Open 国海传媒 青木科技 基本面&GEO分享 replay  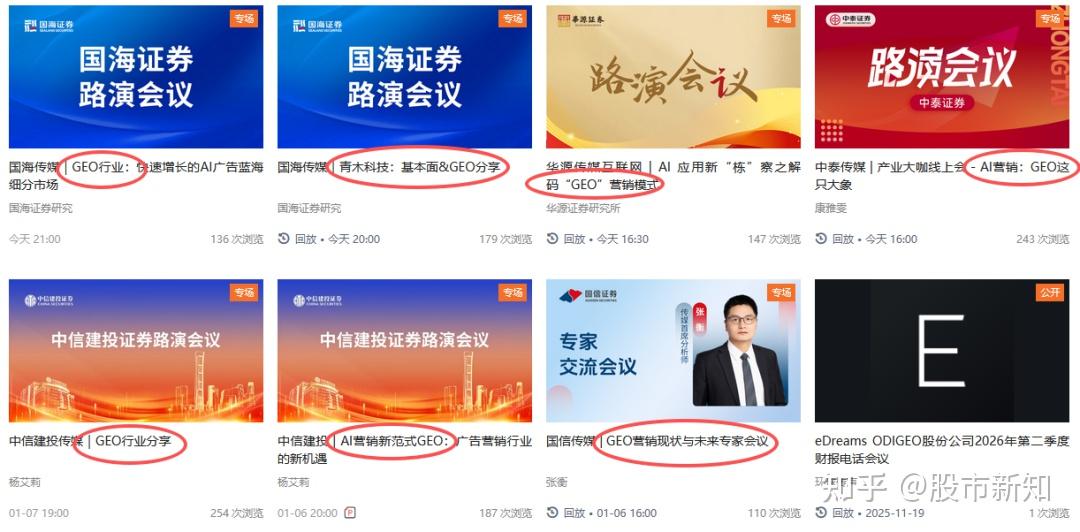[x=404, y=78]
